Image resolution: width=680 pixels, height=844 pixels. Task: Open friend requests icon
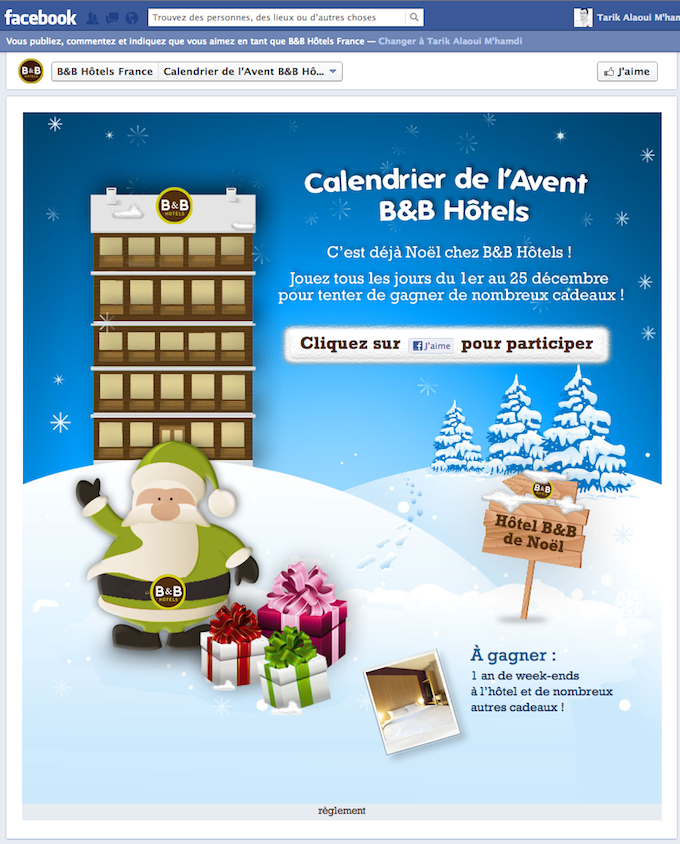93,18
